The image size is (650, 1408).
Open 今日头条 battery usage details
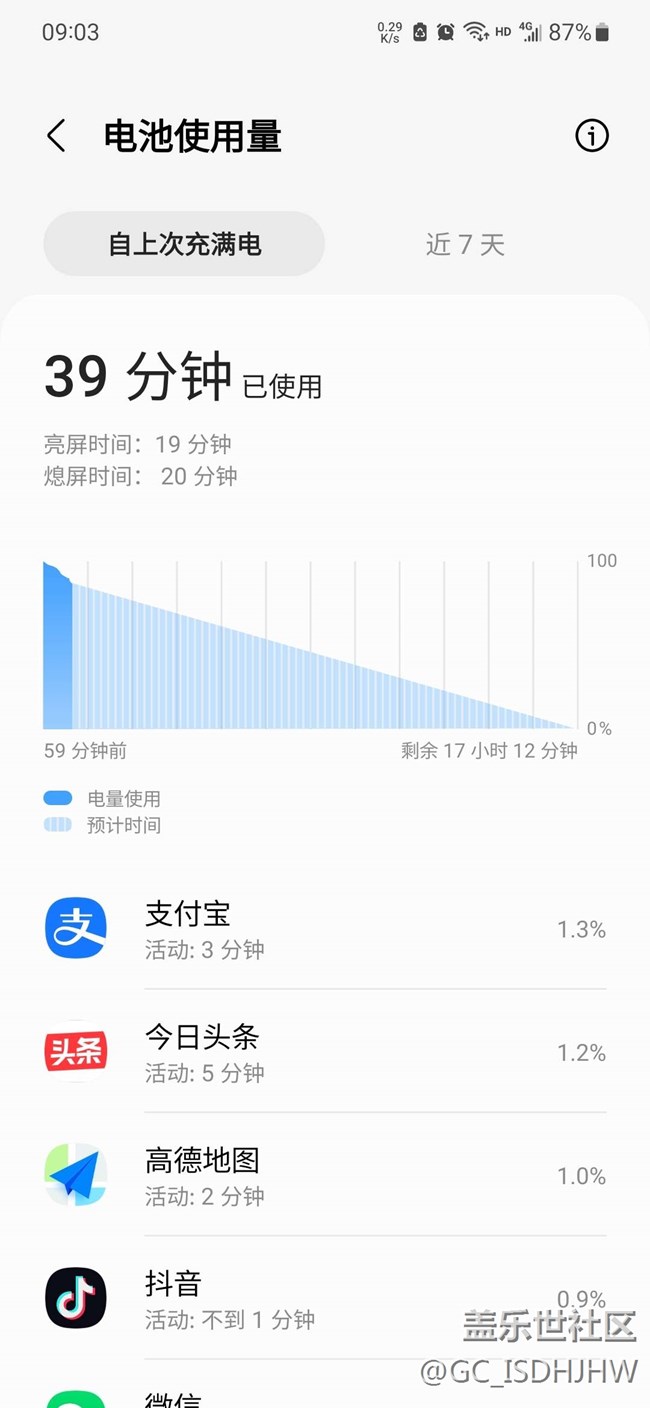click(x=325, y=1052)
